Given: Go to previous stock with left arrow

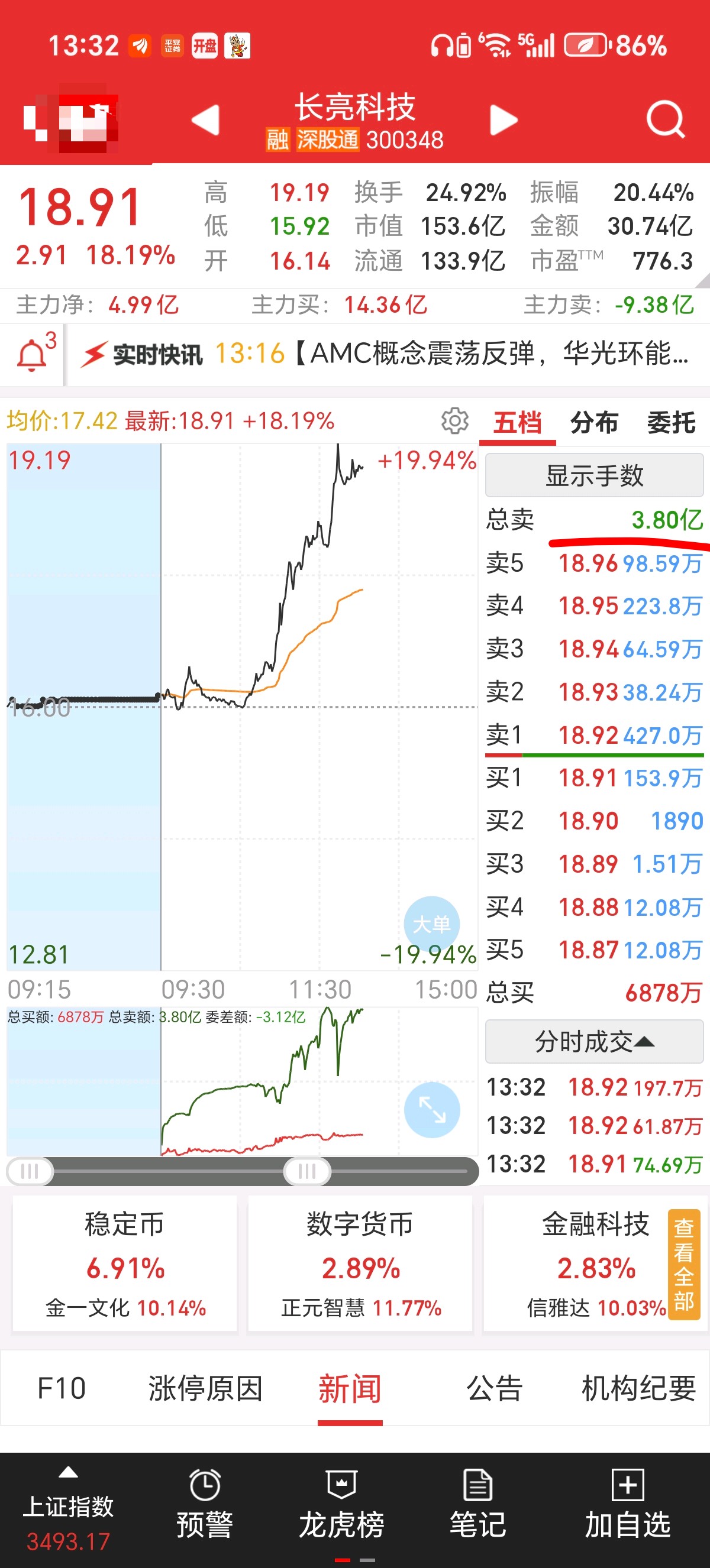Looking at the screenshot, I should [x=205, y=119].
